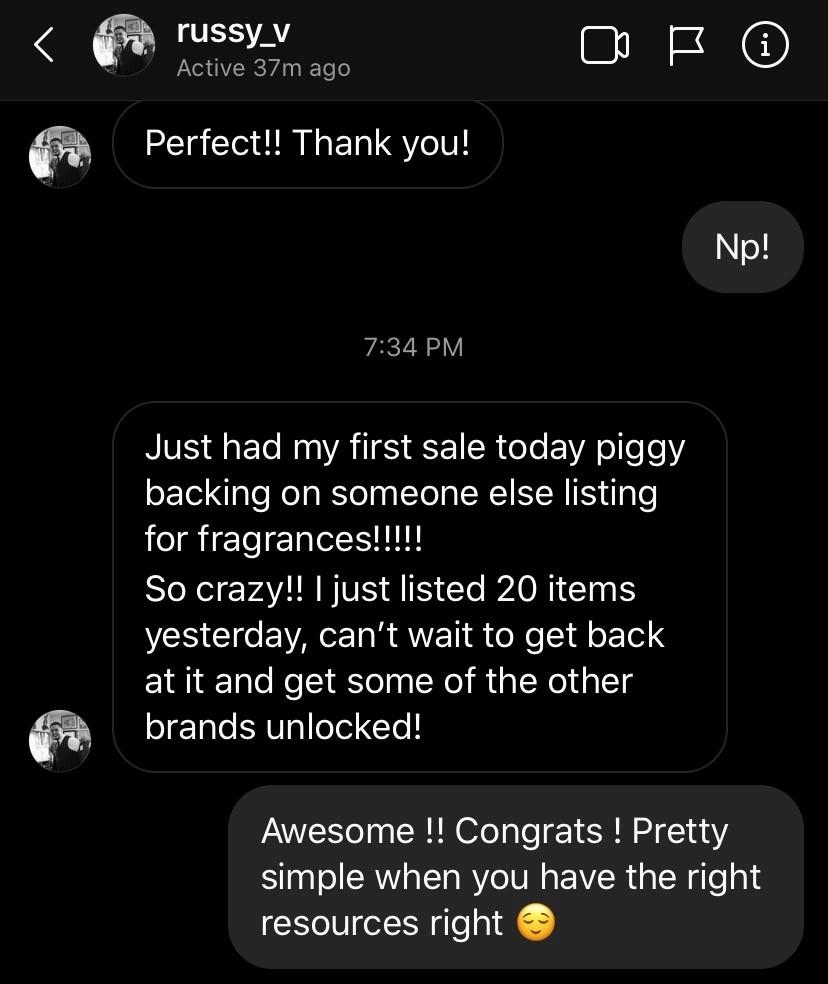Open russy_v profile from header name
Viewport: 828px width, 984px height.
pyautogui.click(x=233, y=32)
